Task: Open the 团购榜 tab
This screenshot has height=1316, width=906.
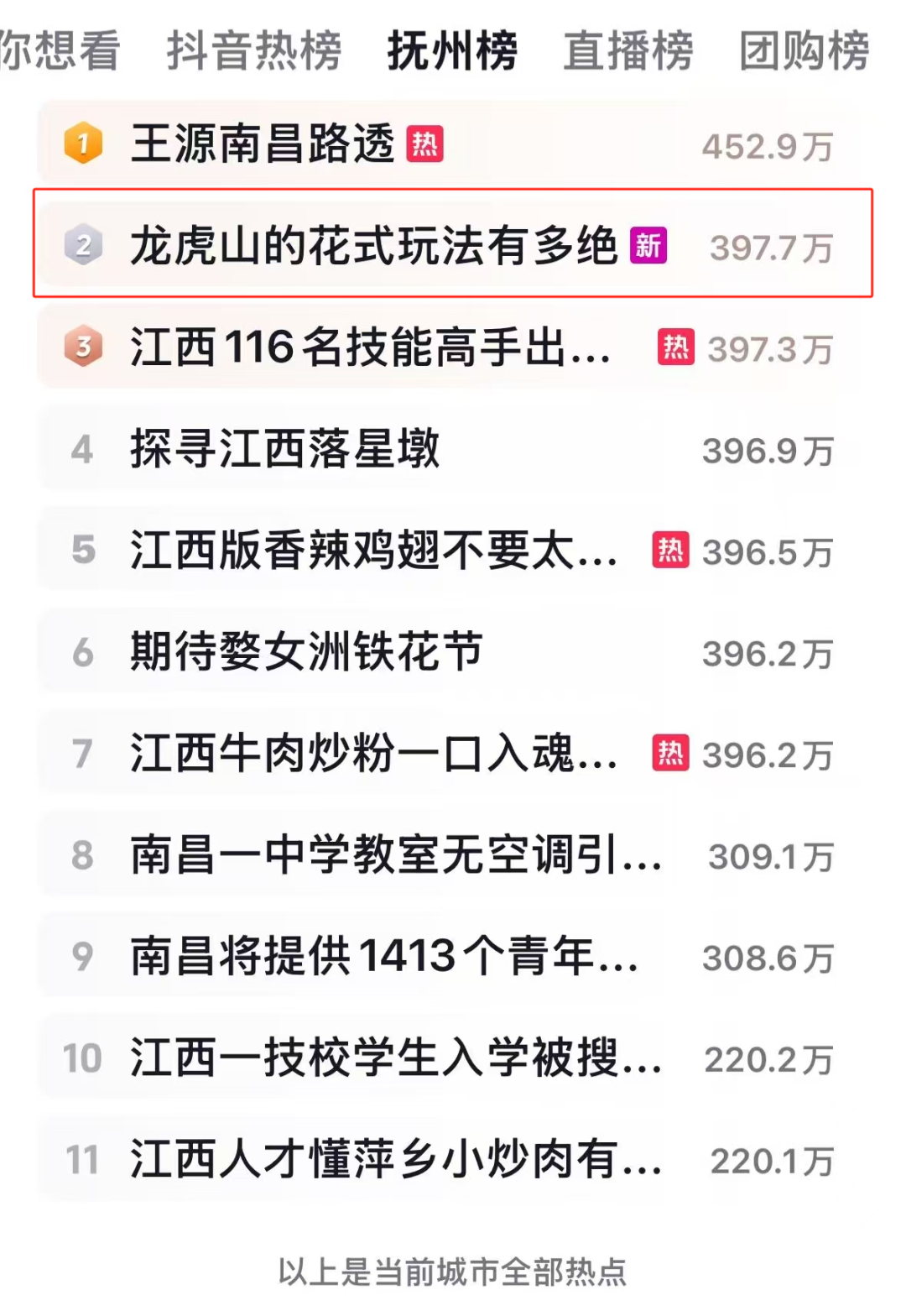Action: point(804,50)
